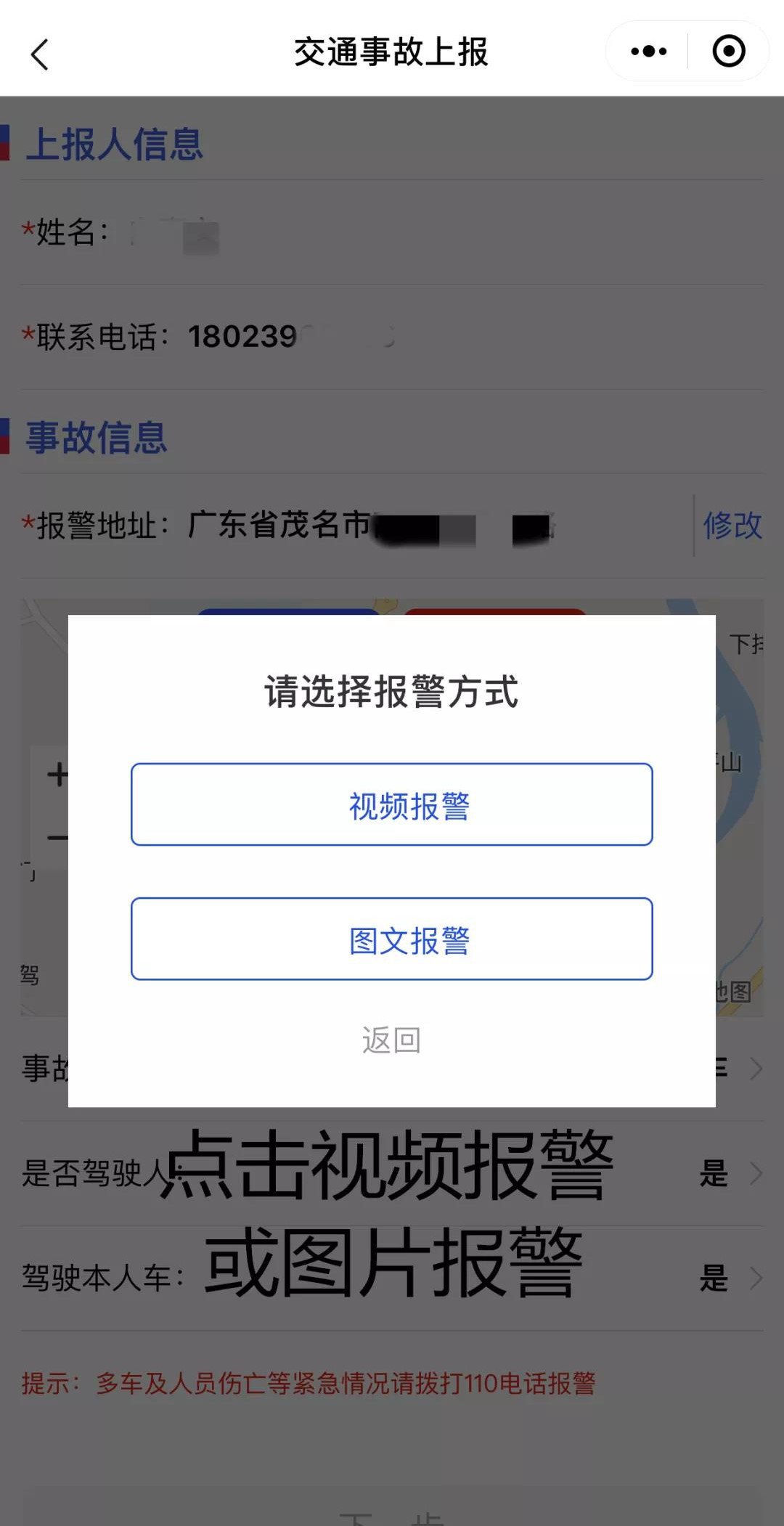Select 视频报警 video report option
The image size is (784, 1526).
click(x=391, y=804)
